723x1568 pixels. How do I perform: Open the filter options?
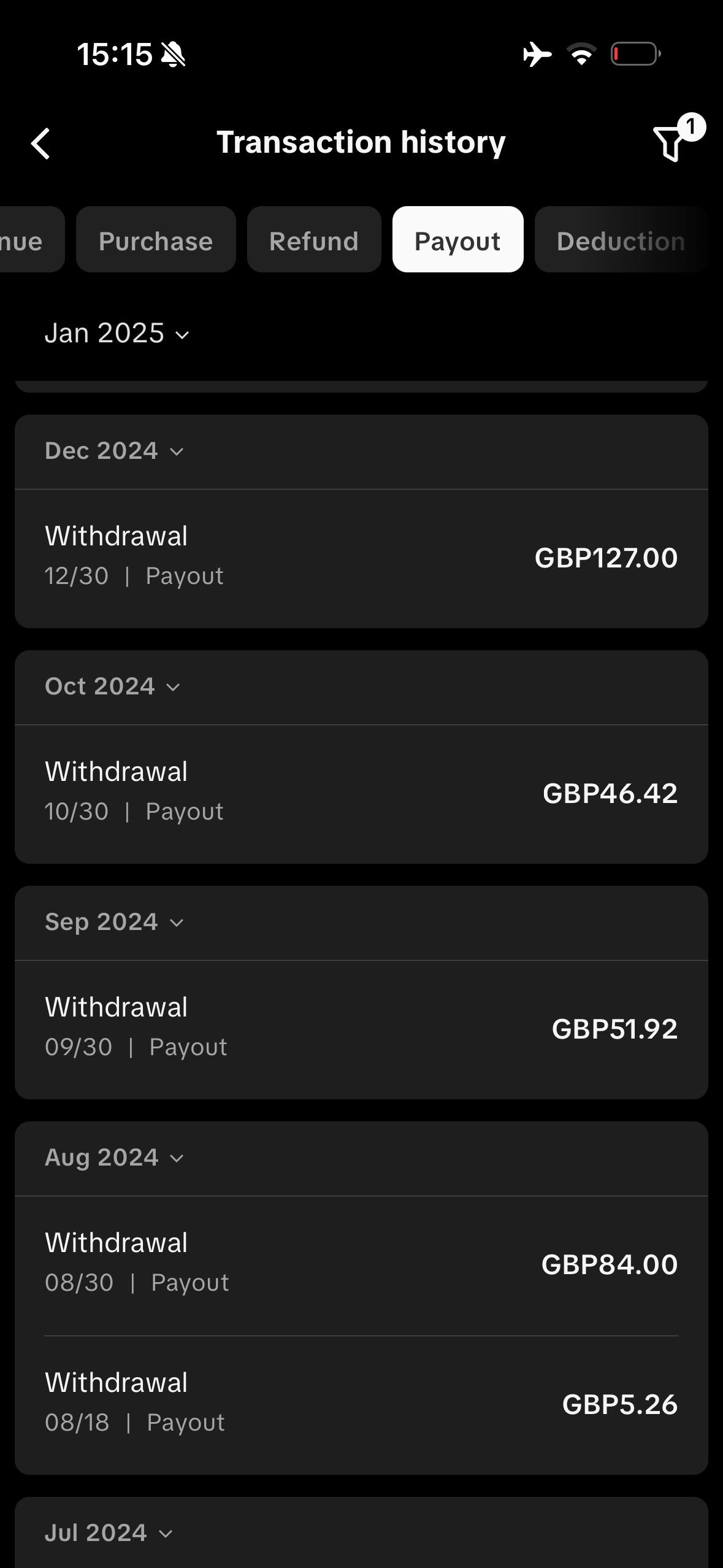(x=670, y=144)
